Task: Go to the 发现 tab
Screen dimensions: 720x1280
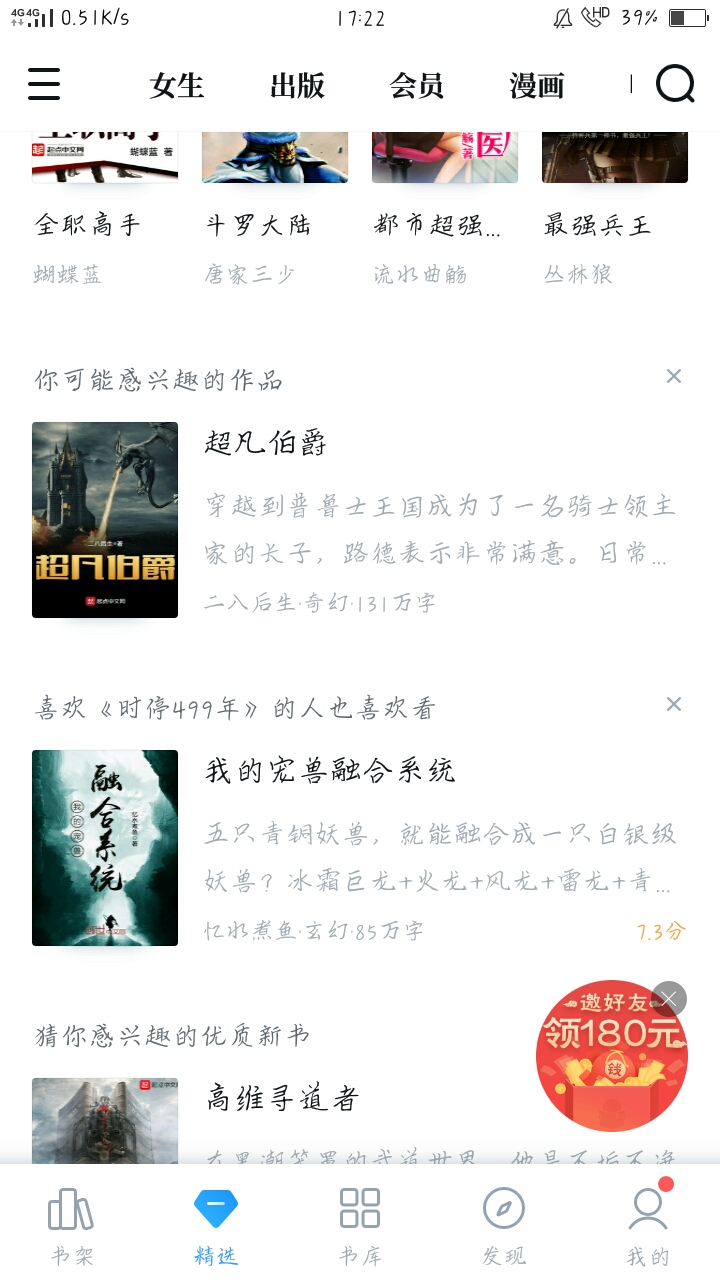Action: pyautogui.click(x=504, y=1224)
